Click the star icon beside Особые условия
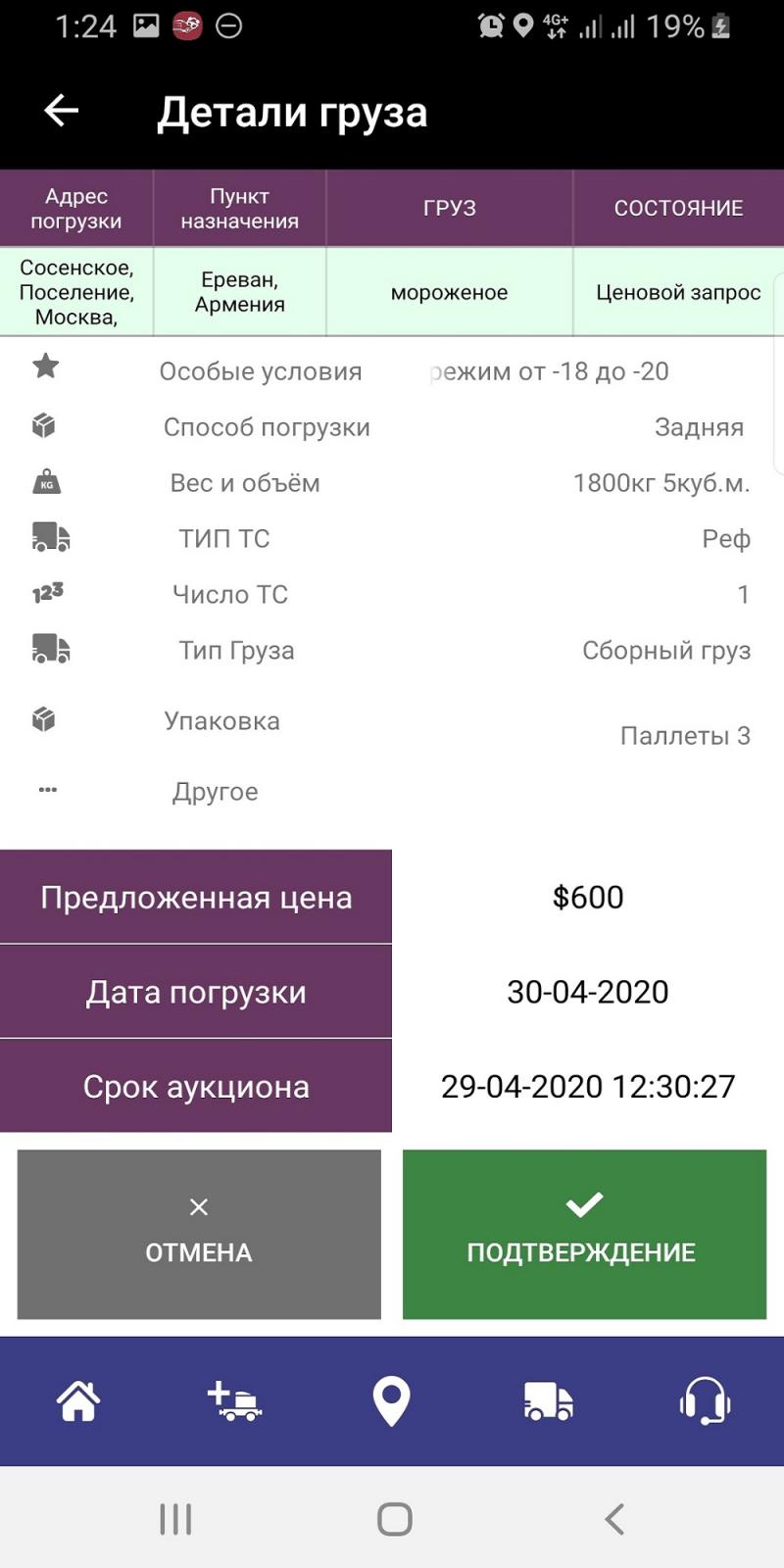784x1568 pixels. [45, 367]
